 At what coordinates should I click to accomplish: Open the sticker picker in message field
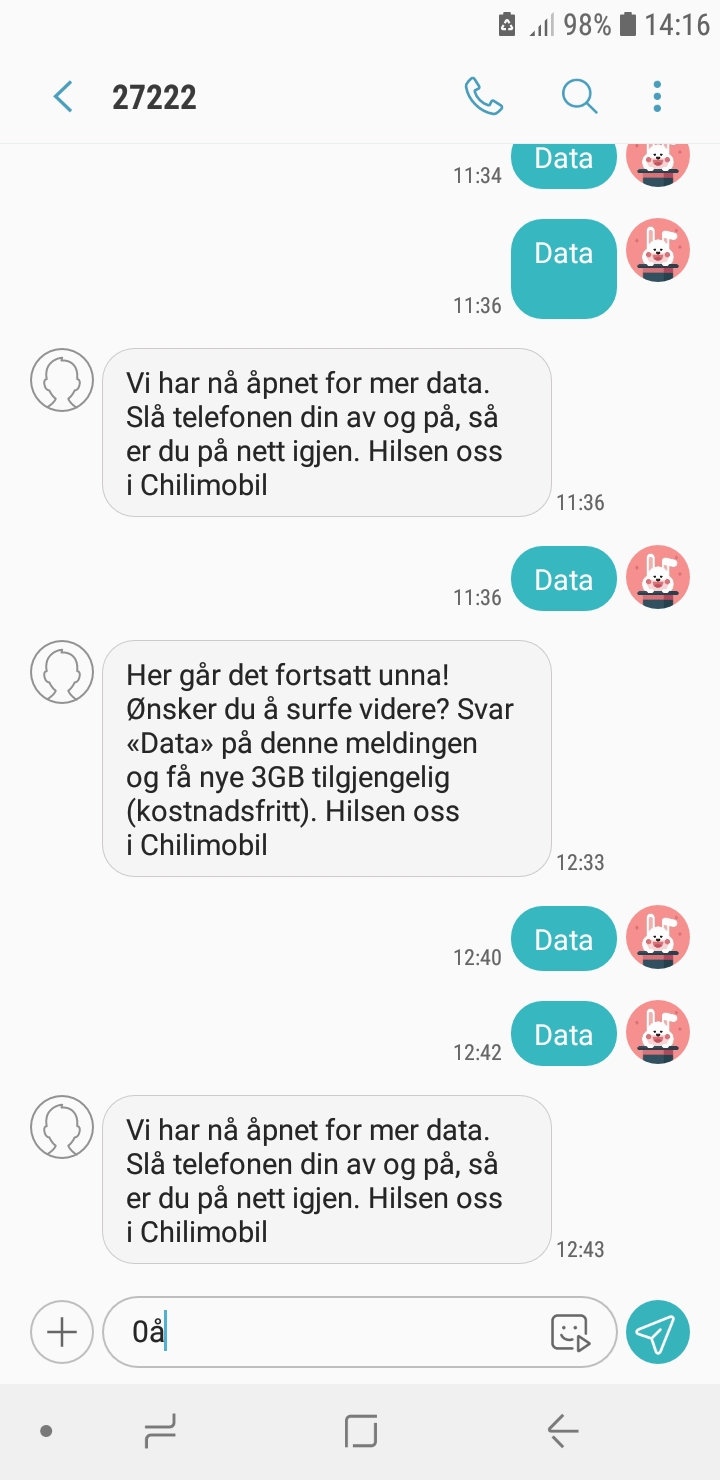pyautogui.click(x=571, y=1332)
